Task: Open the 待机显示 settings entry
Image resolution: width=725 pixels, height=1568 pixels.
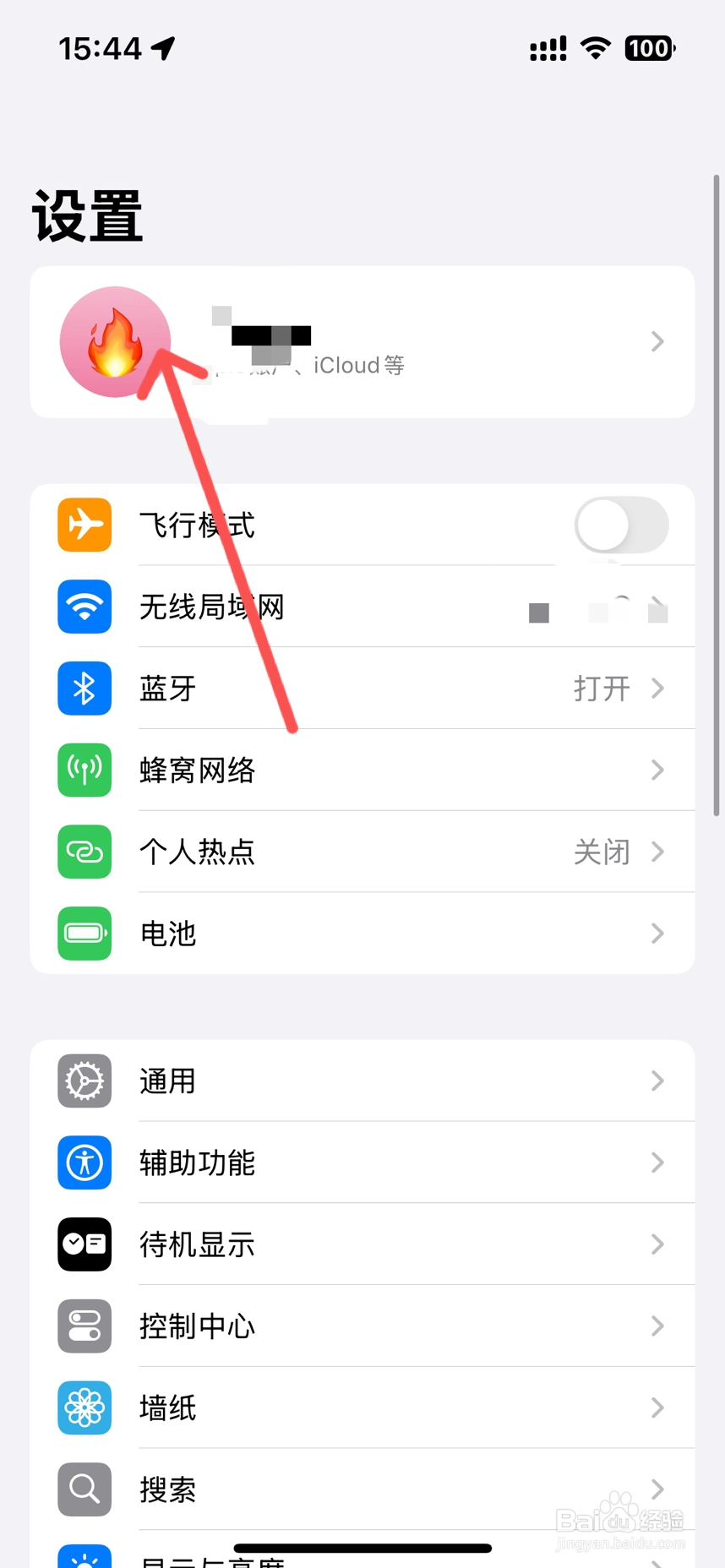Action: pyautogui.click(x=363, y=1244)
